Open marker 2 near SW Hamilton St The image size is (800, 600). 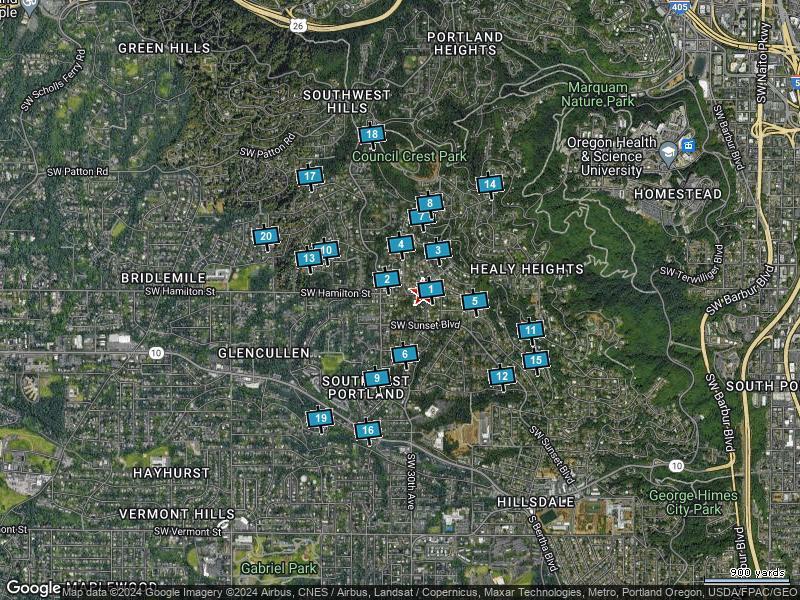[x=387, y=279]
